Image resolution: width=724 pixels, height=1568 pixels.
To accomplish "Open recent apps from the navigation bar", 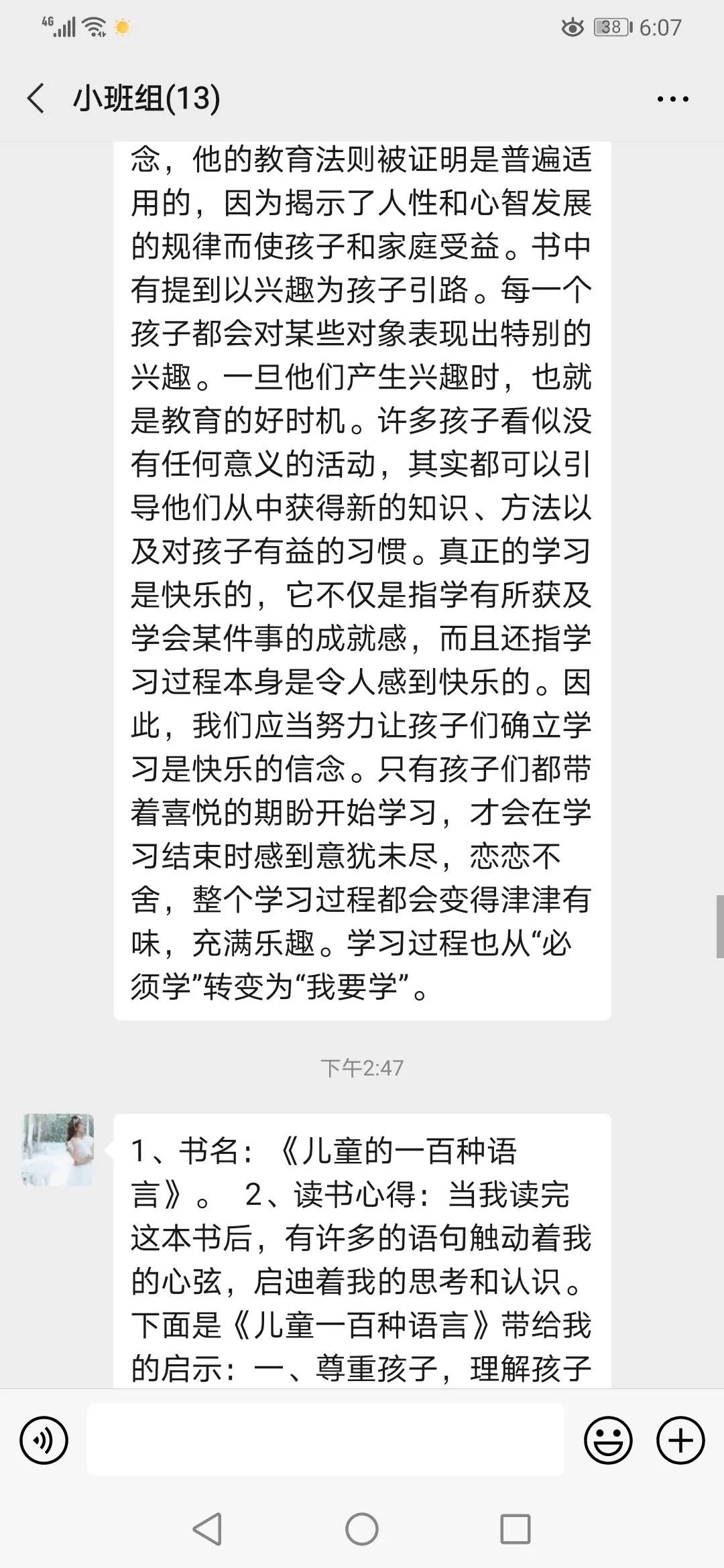I will (515, 1529).
